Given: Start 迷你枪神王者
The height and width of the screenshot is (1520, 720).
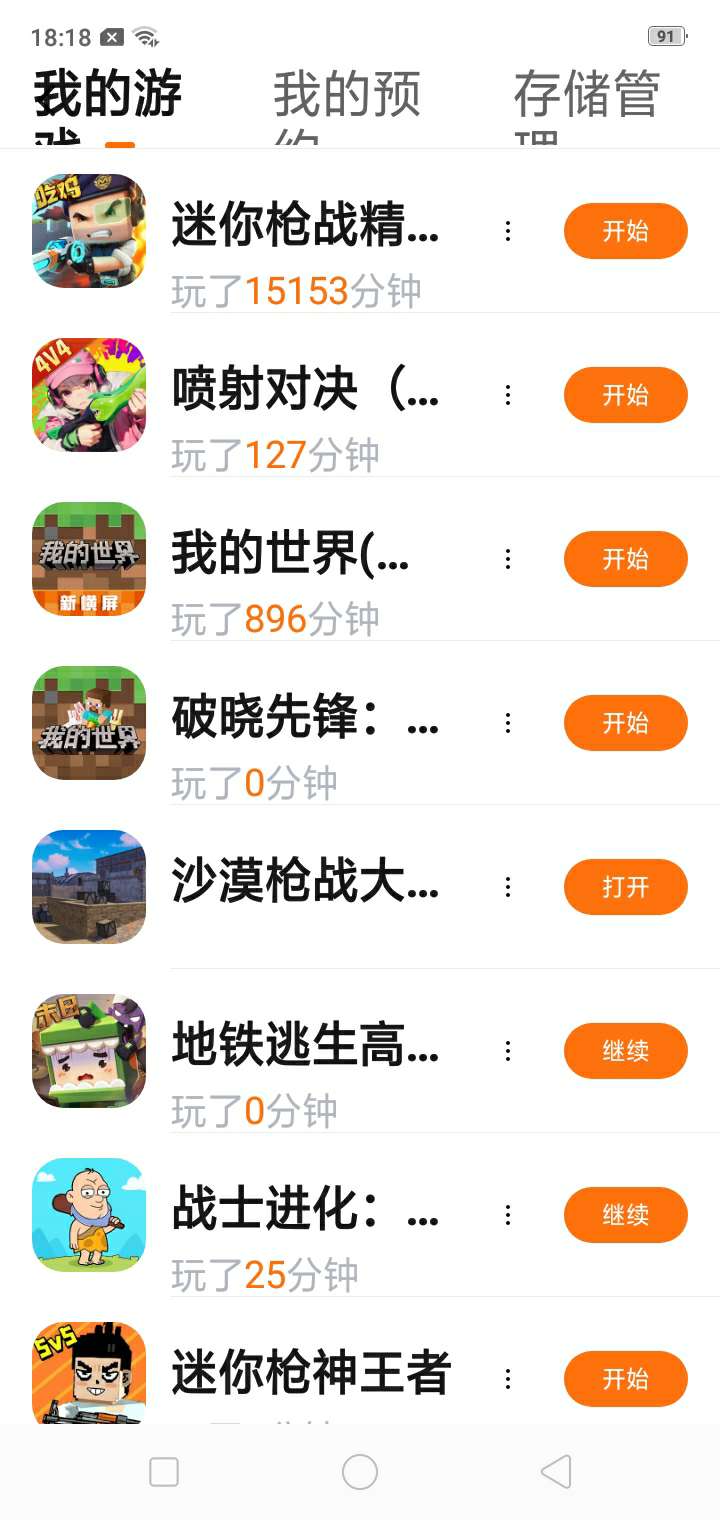Looking at the screenshot, I should pos(625,1379).
